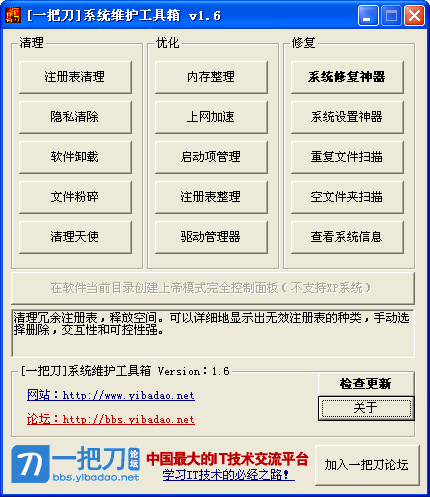The width and height of the screenshot is (430, 497).
Task: Open 软件卸载 uninstaller
Action: coord(75,157)
